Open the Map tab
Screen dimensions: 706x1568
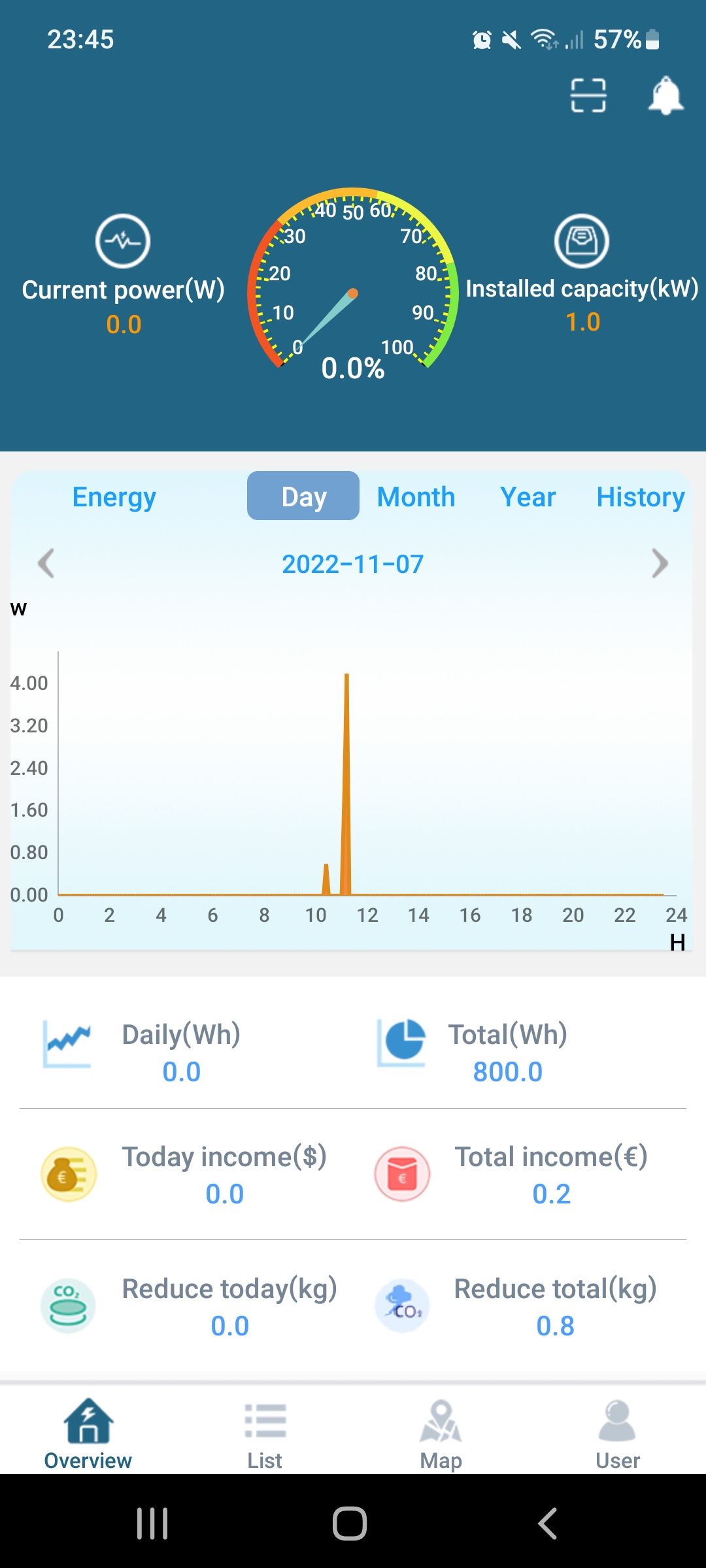(441, 1434)
